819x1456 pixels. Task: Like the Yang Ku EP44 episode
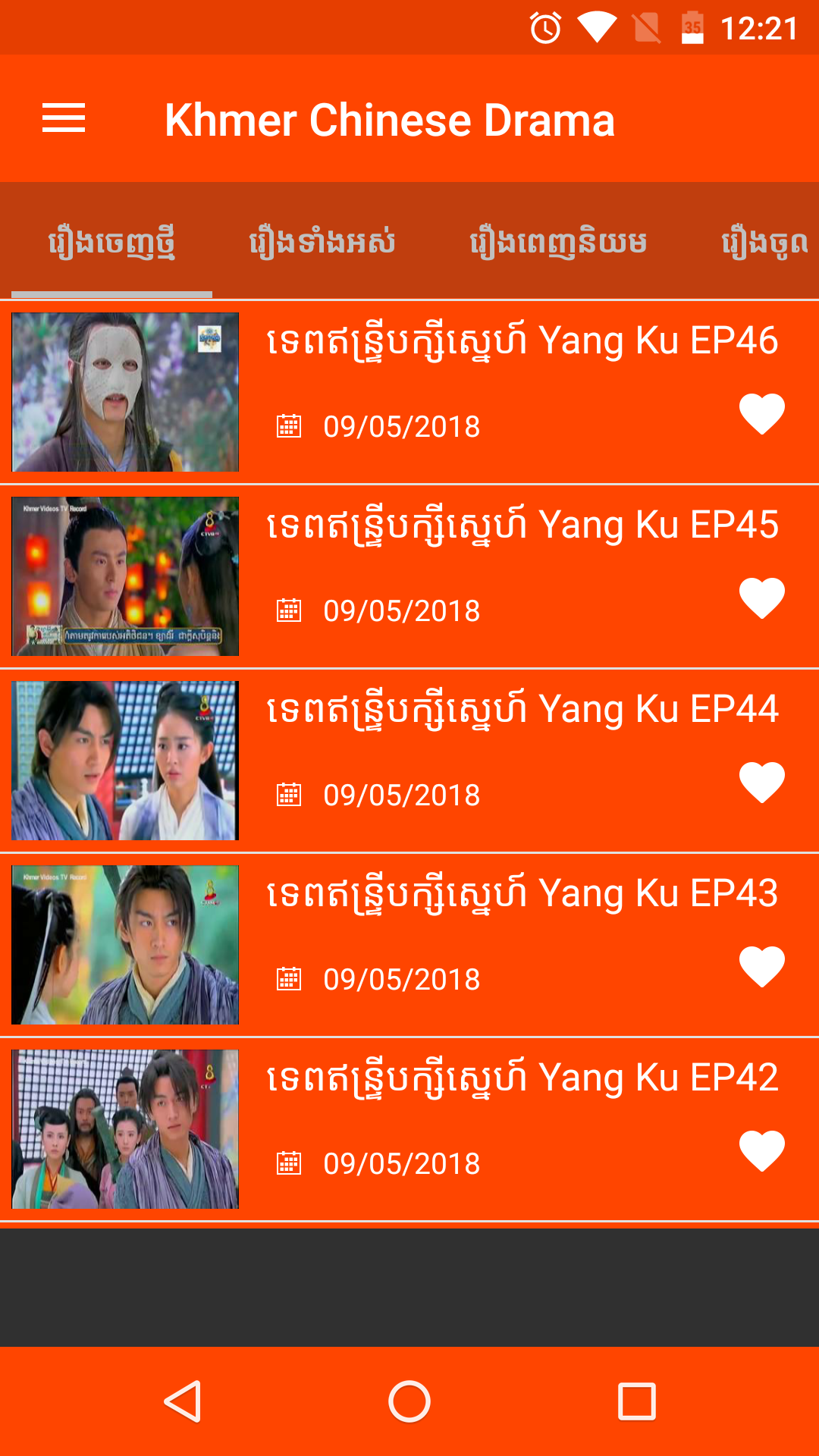[761, 783]
